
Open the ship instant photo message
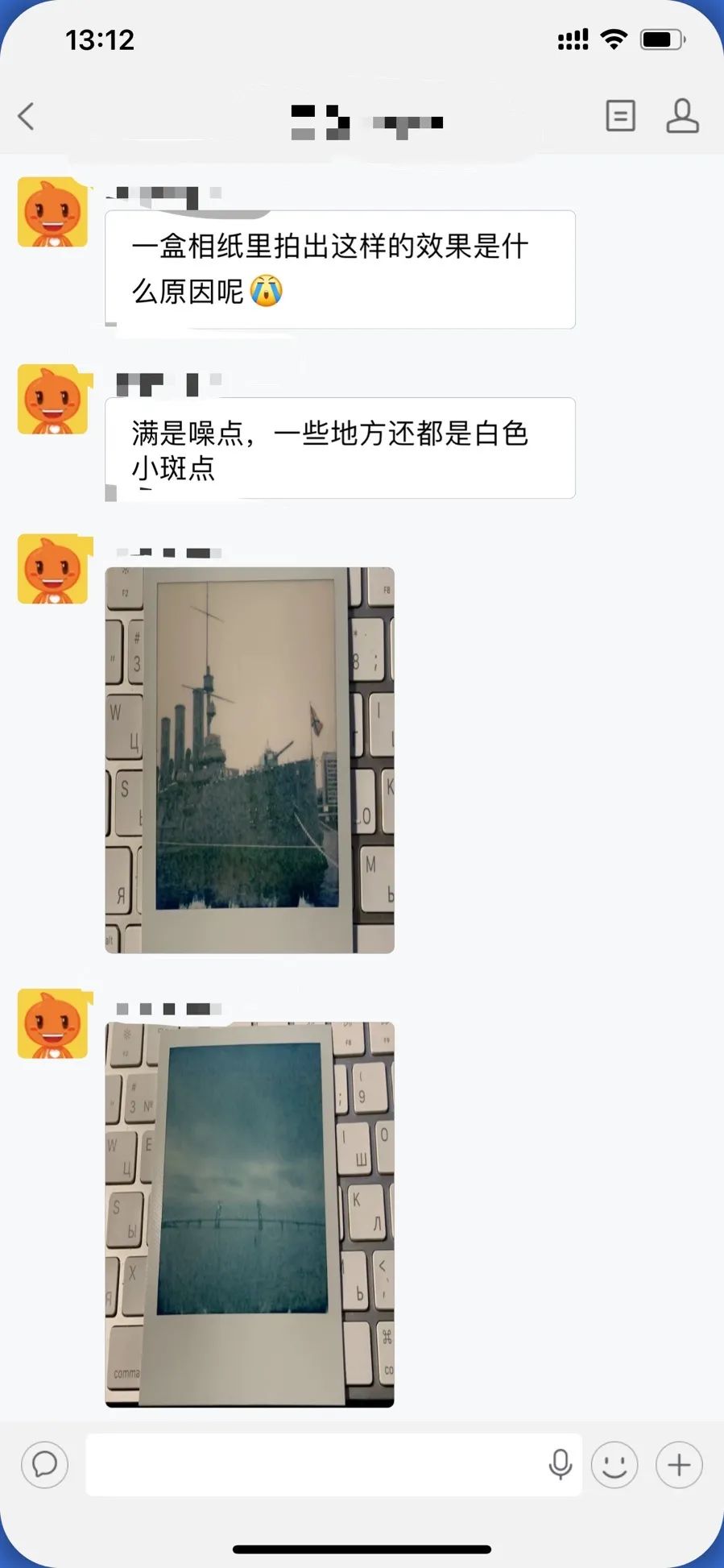[250, 760]
